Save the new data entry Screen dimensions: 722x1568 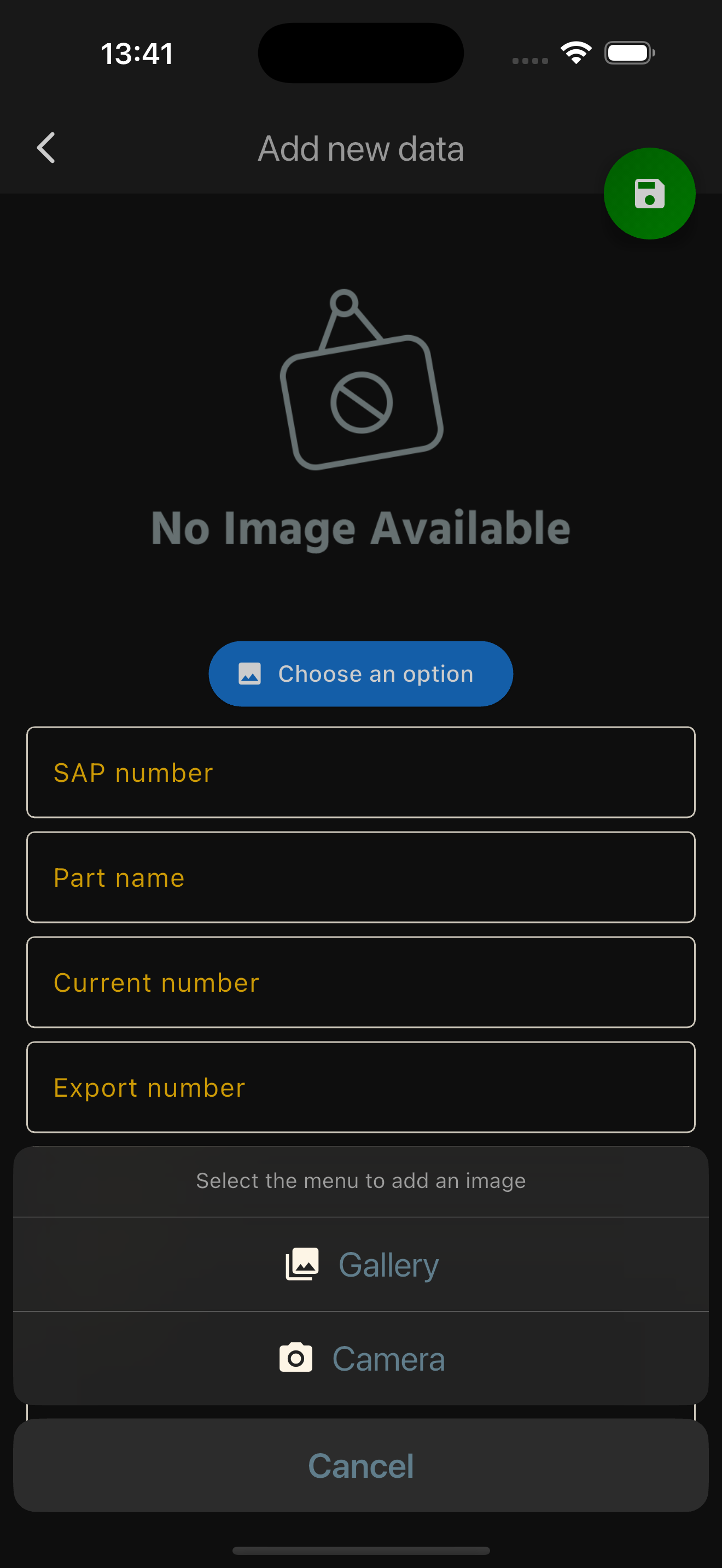649,194
